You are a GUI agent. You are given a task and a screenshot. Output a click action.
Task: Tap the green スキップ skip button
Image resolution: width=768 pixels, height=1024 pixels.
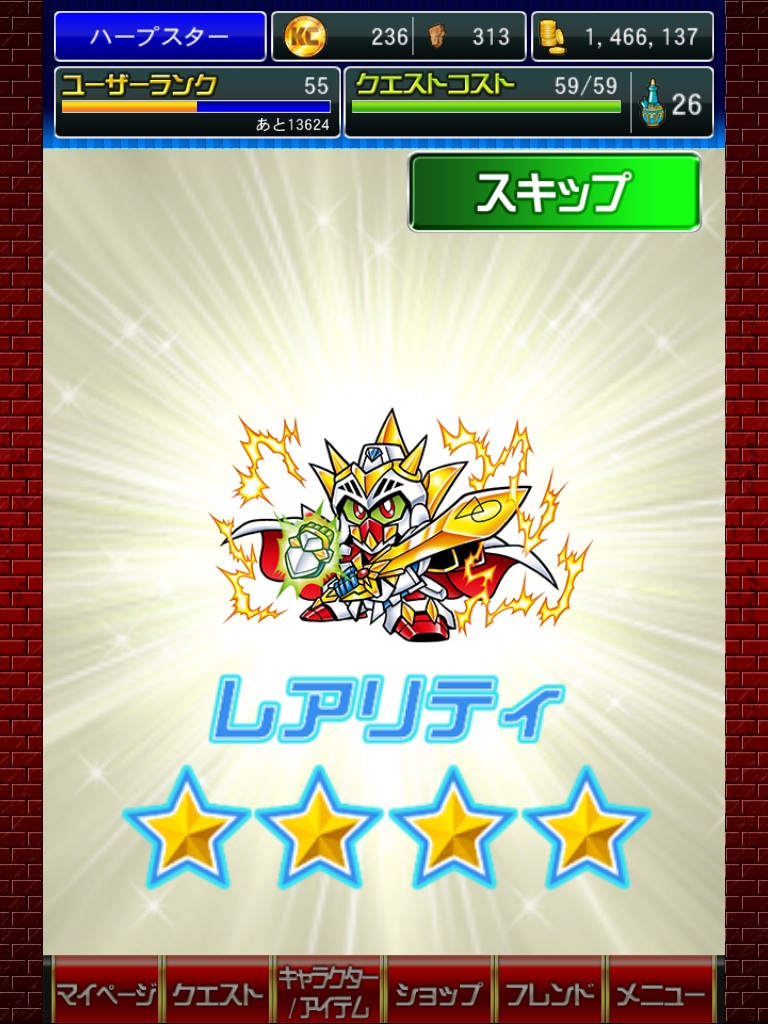point(554,192)
